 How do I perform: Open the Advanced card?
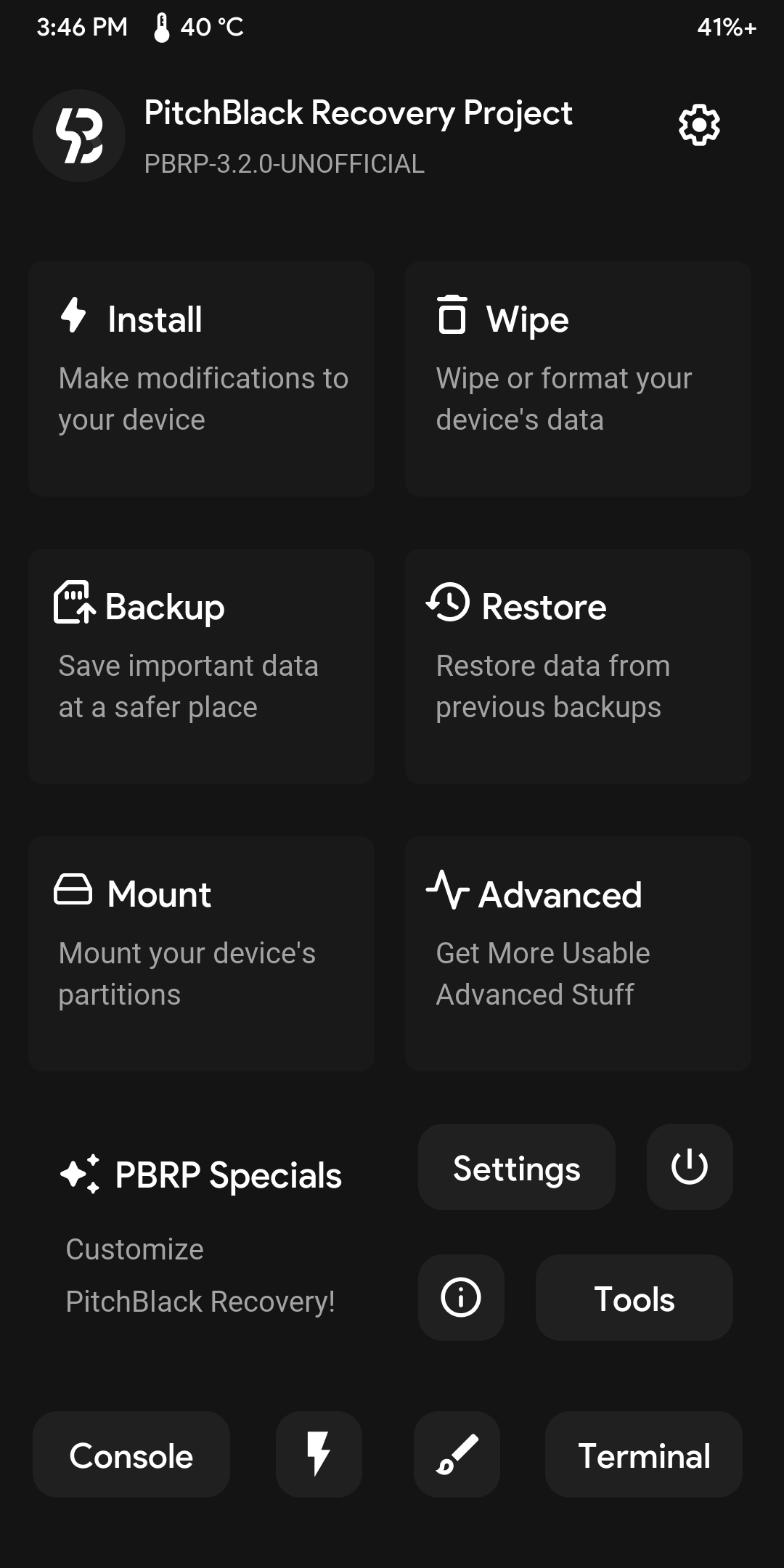click(578, 953)
